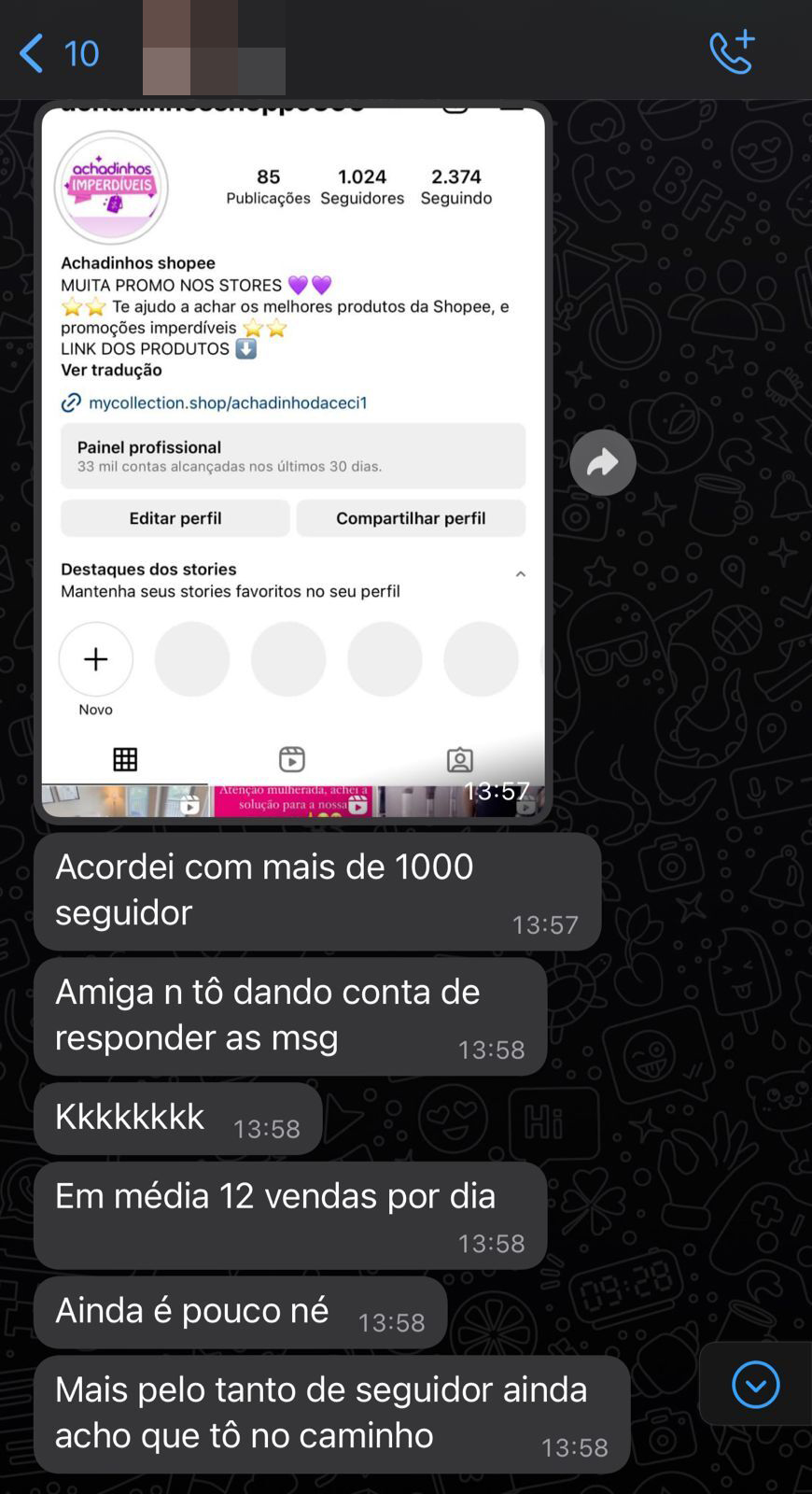Screen dimensions: 812x1494
Task: Start a call with this contact
Action: pyautogui.click(x=732, y=52)
